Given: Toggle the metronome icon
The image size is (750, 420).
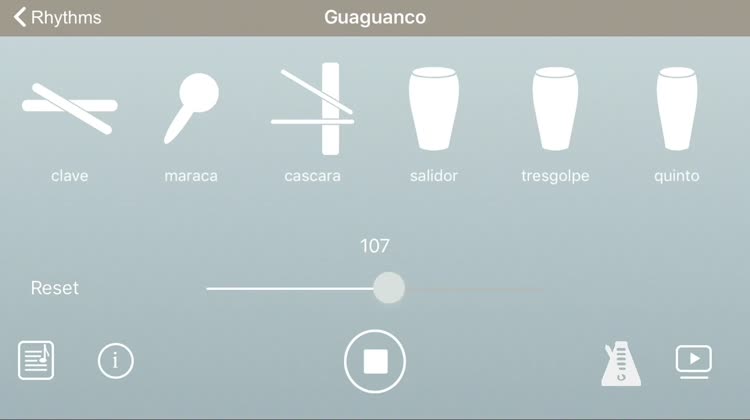Looking at the screenshot, I should (x=621, y=364).
